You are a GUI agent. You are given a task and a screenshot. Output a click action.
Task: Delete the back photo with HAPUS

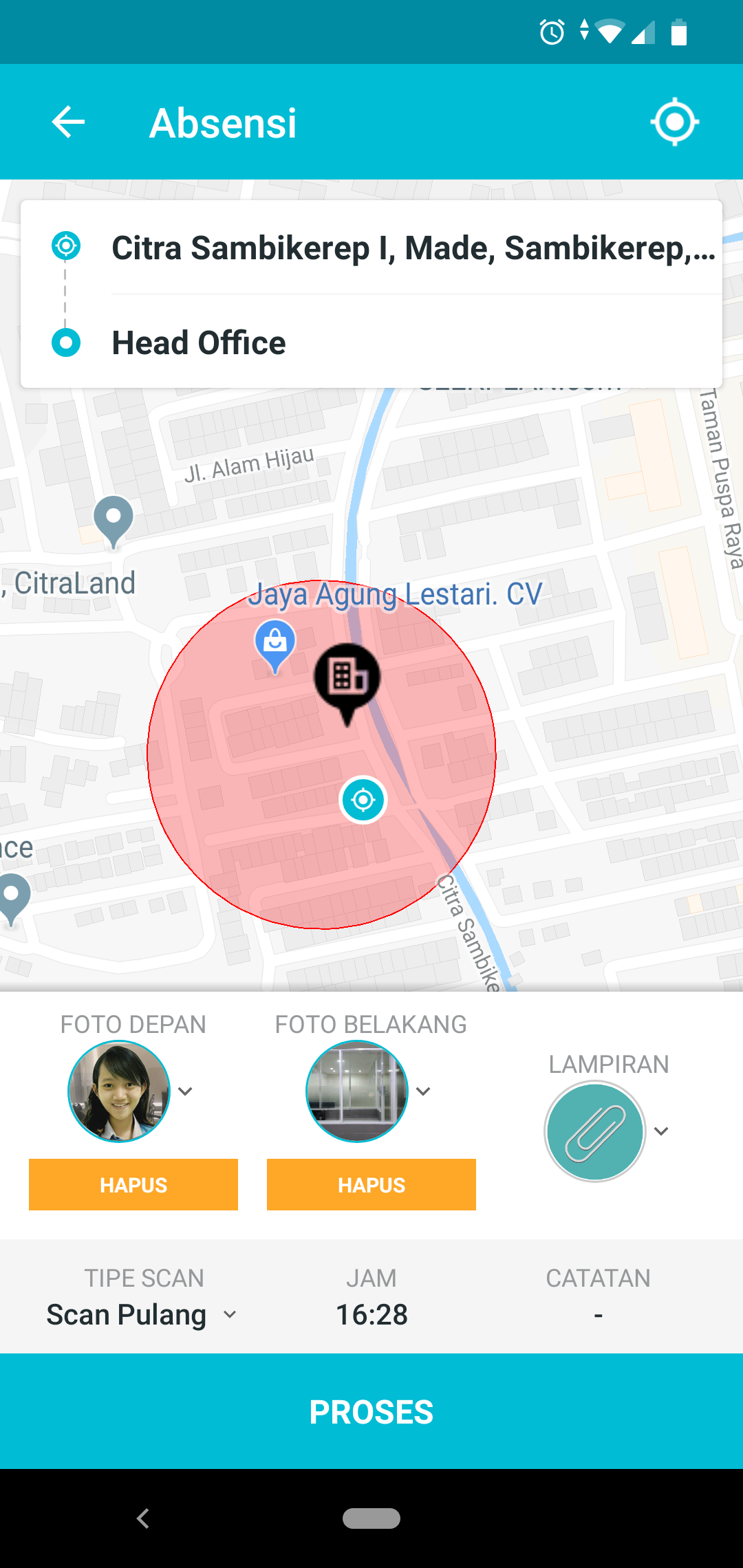(371, 1184)
